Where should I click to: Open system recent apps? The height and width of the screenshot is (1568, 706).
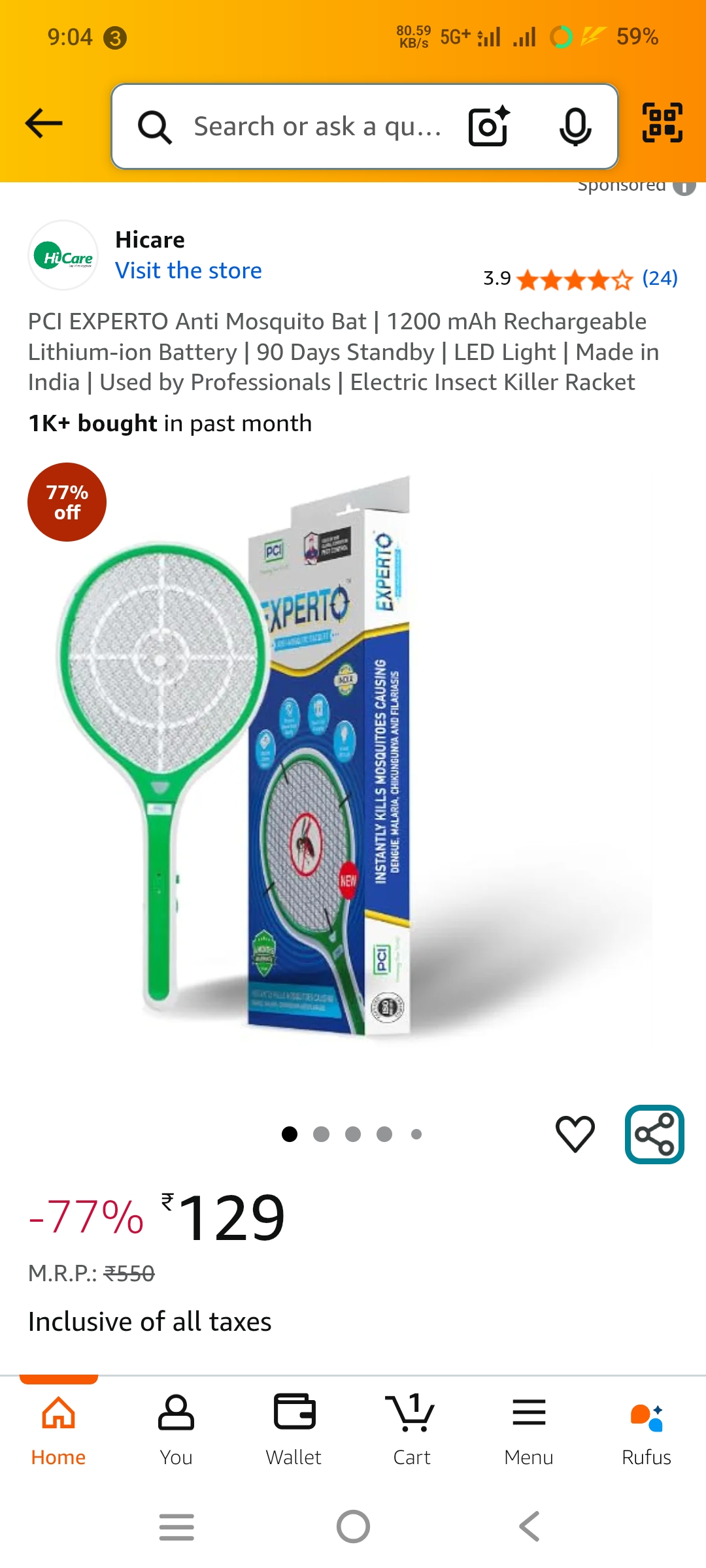pyautogui.click(x=176, y=1527)
